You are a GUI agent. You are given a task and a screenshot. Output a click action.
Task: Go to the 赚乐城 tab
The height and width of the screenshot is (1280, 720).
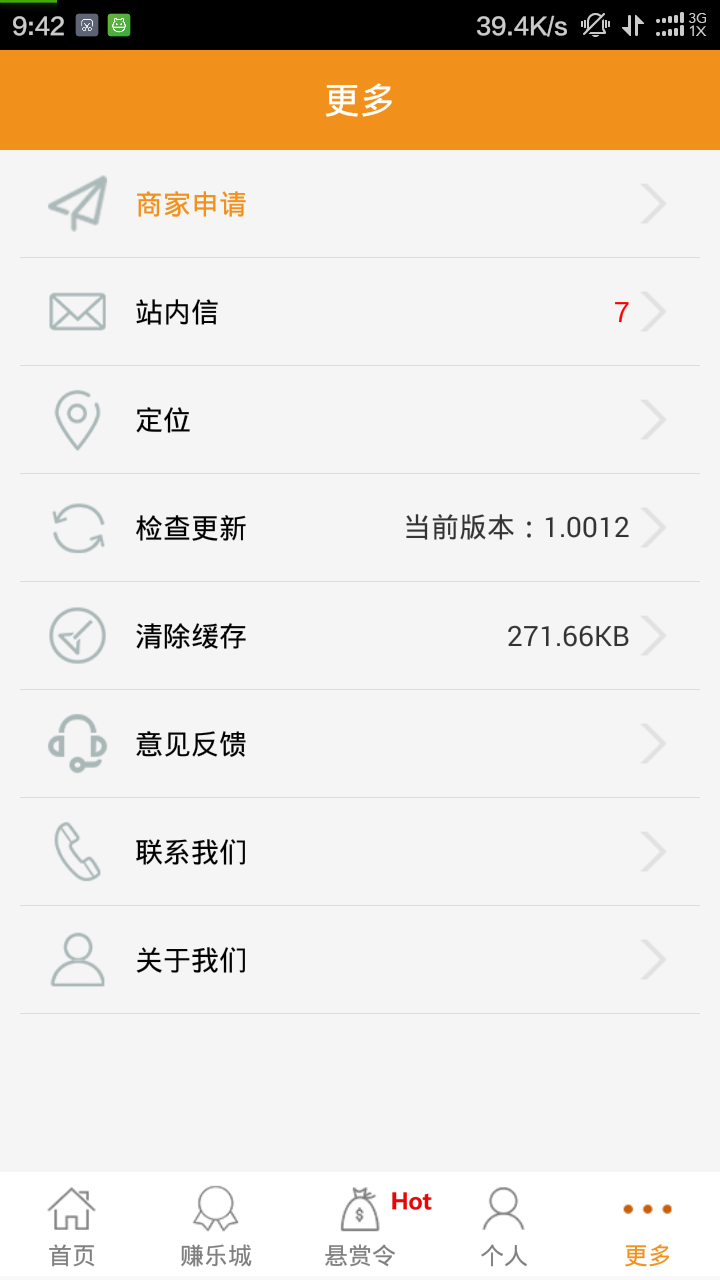(216, 1226)
